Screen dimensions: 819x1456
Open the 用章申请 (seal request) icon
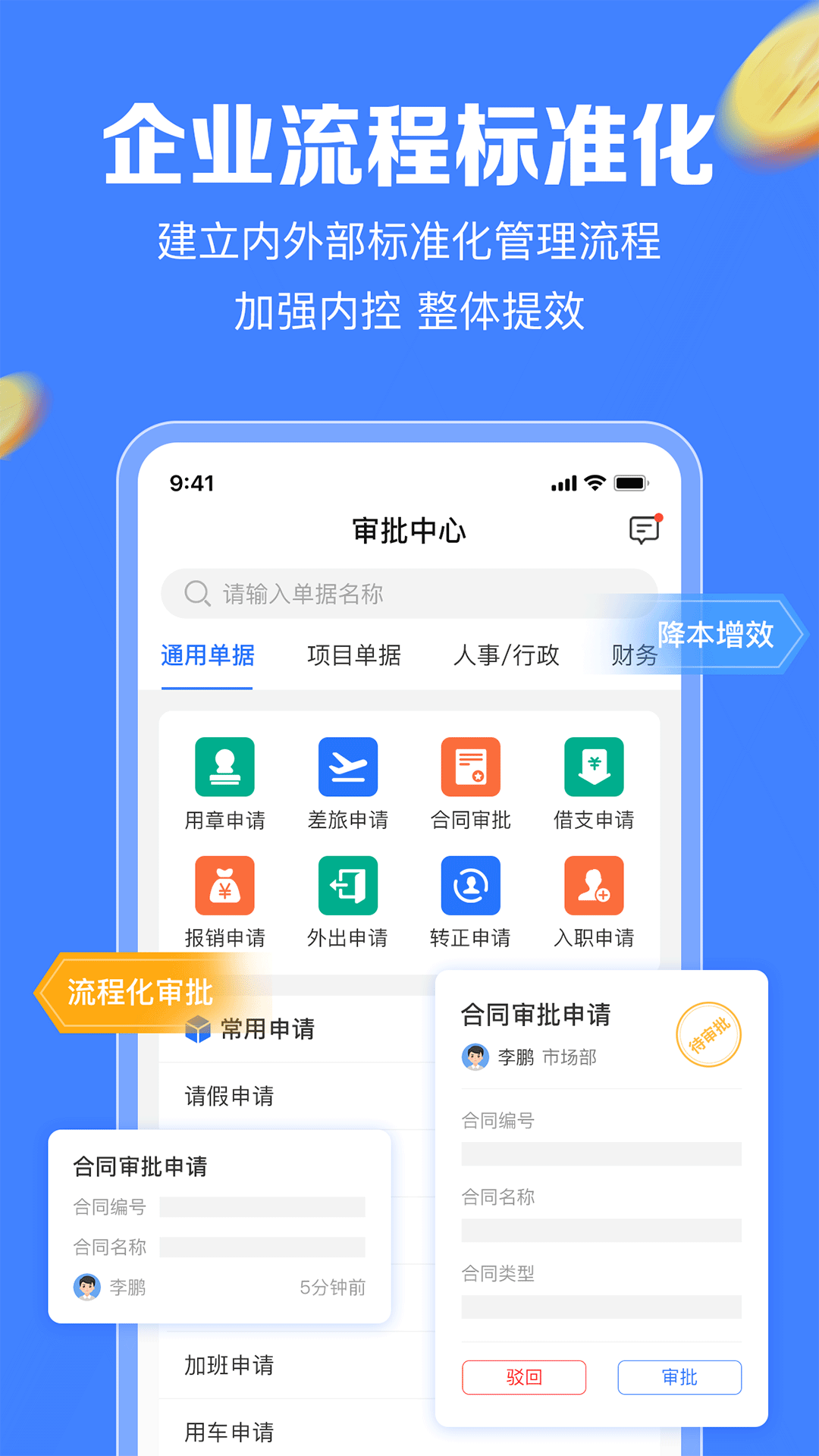[x=226, y=767]
